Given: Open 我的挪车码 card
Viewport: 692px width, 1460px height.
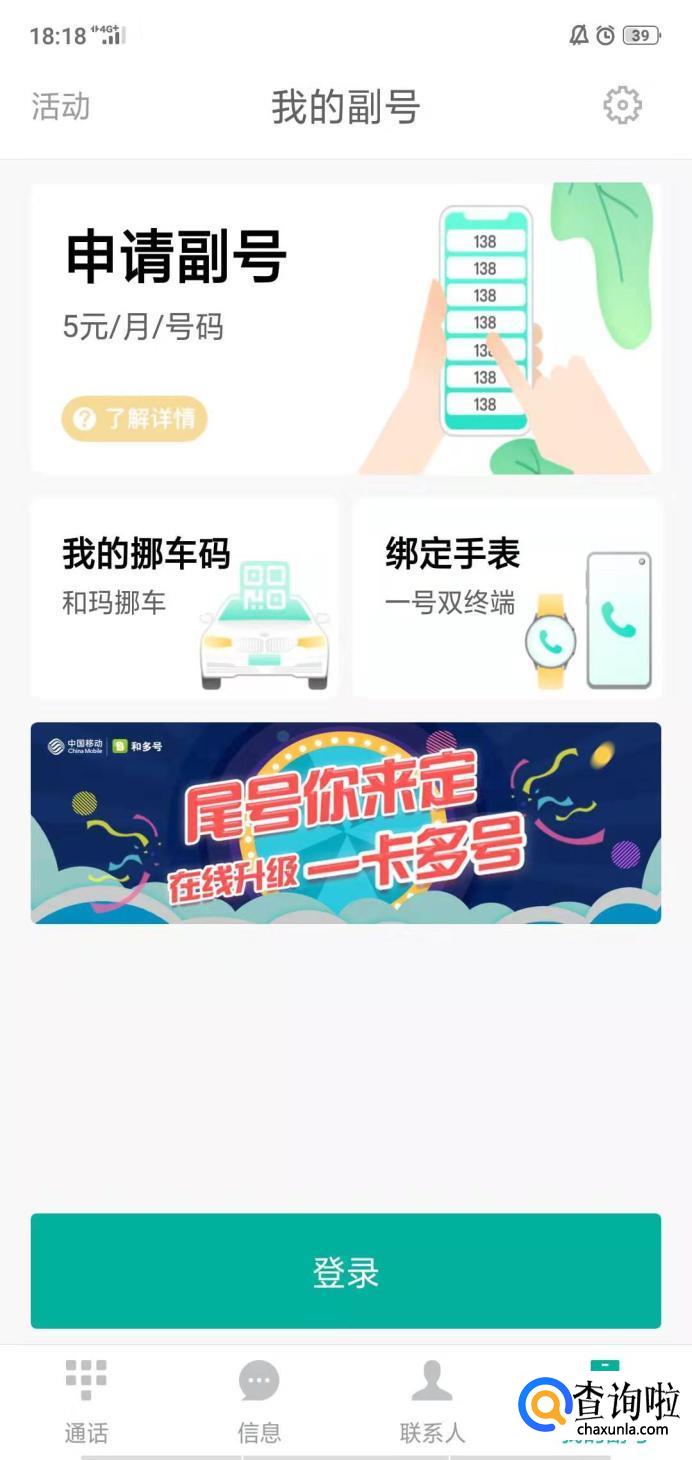Looking at the screenshot, I should coord(184,598).
